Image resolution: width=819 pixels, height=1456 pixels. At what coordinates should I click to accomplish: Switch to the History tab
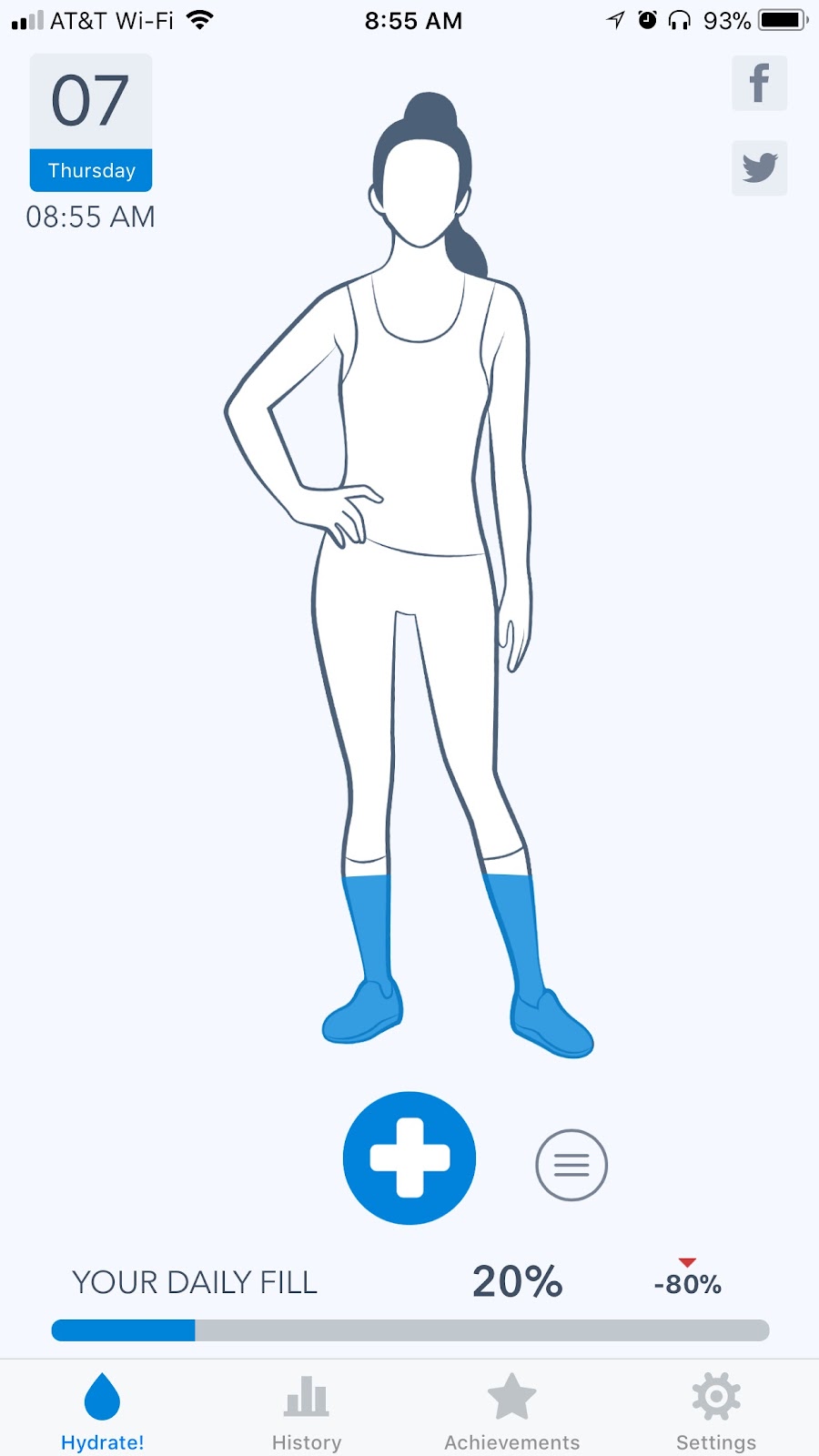coord(307,1412)
